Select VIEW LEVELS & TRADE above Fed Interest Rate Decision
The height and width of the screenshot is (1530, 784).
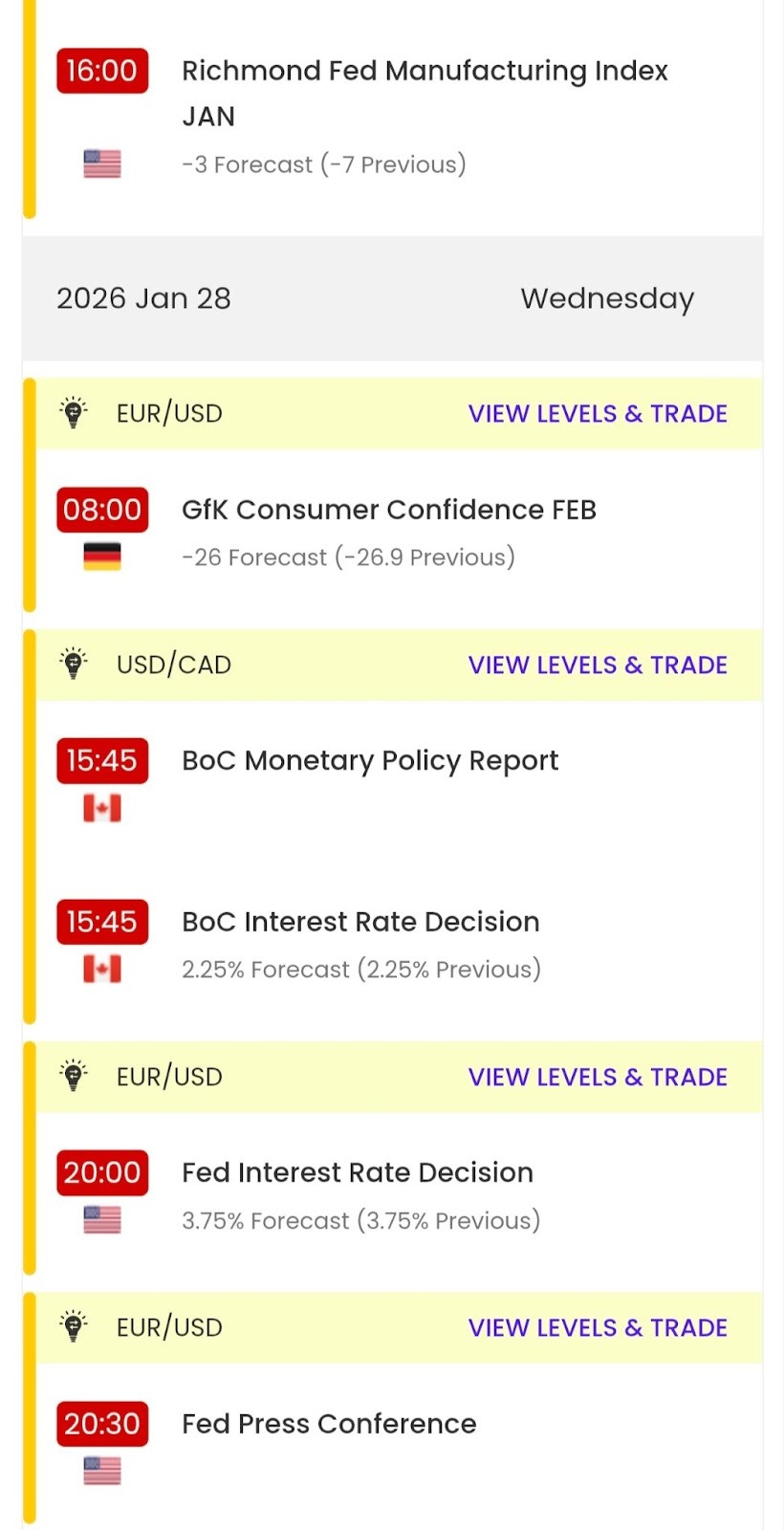tap(598, 1077)
